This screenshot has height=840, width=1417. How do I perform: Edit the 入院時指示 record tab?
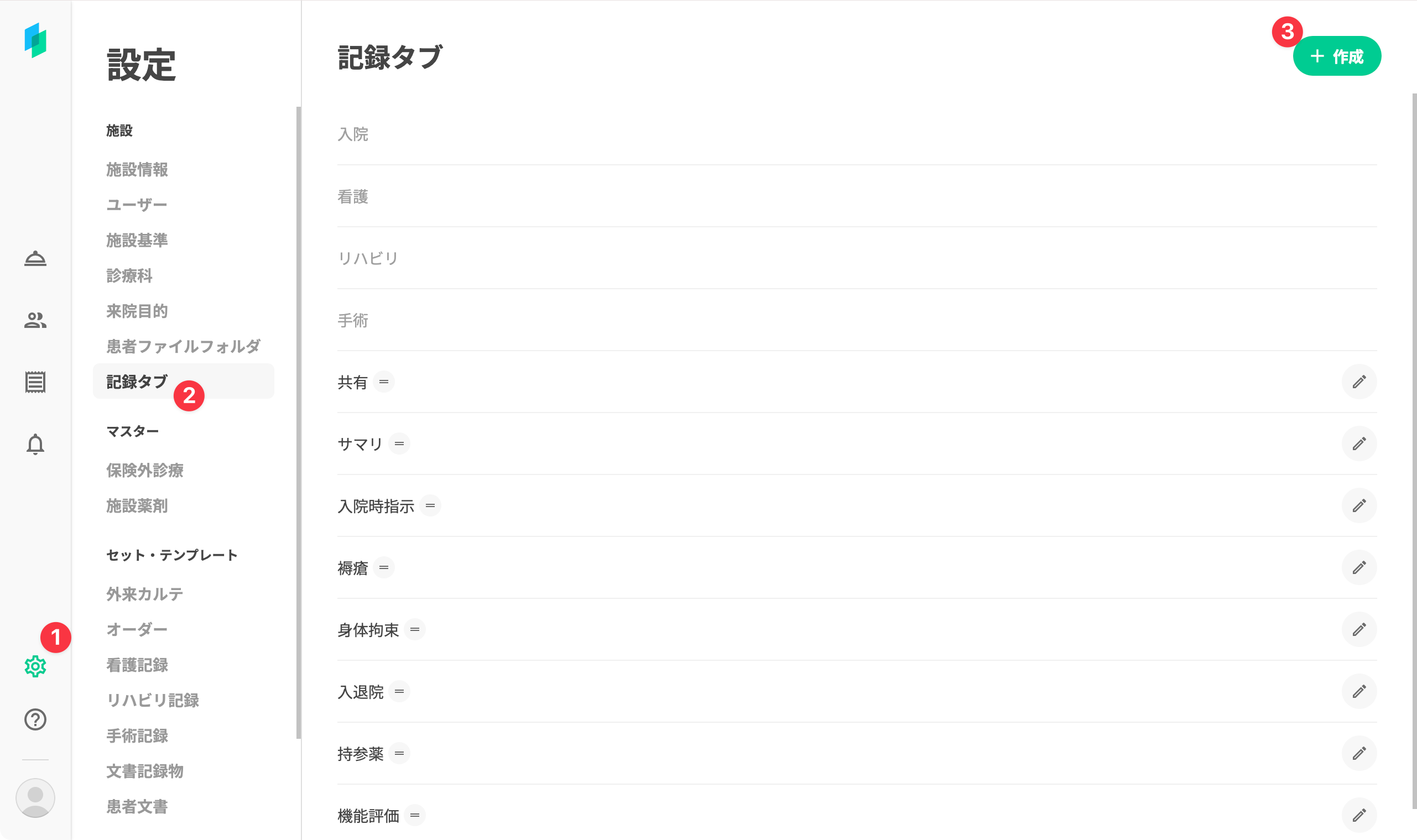pyautogui.click(x=1359, y=505)
